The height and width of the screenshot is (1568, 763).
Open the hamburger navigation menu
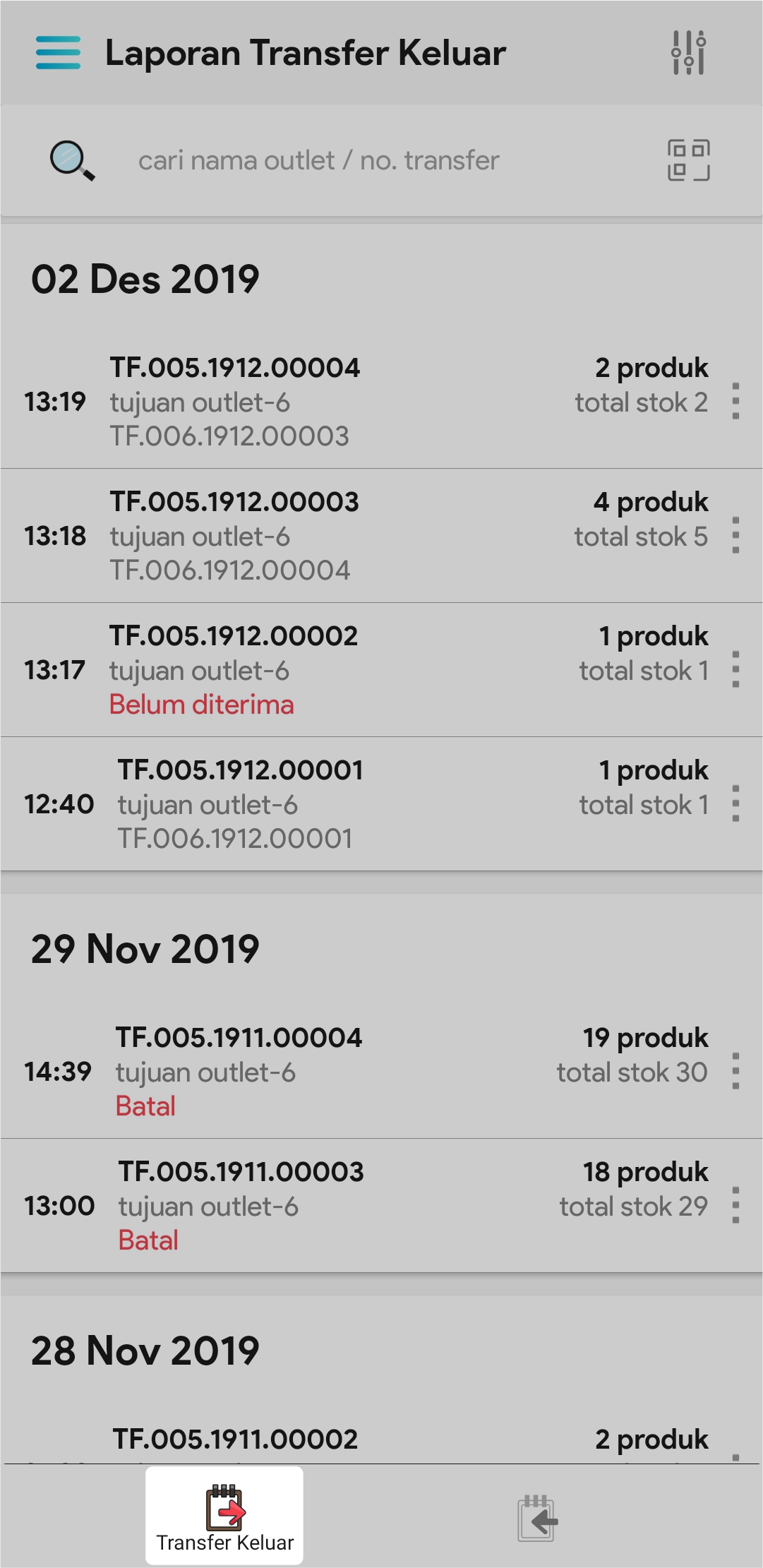coord(58,53)
